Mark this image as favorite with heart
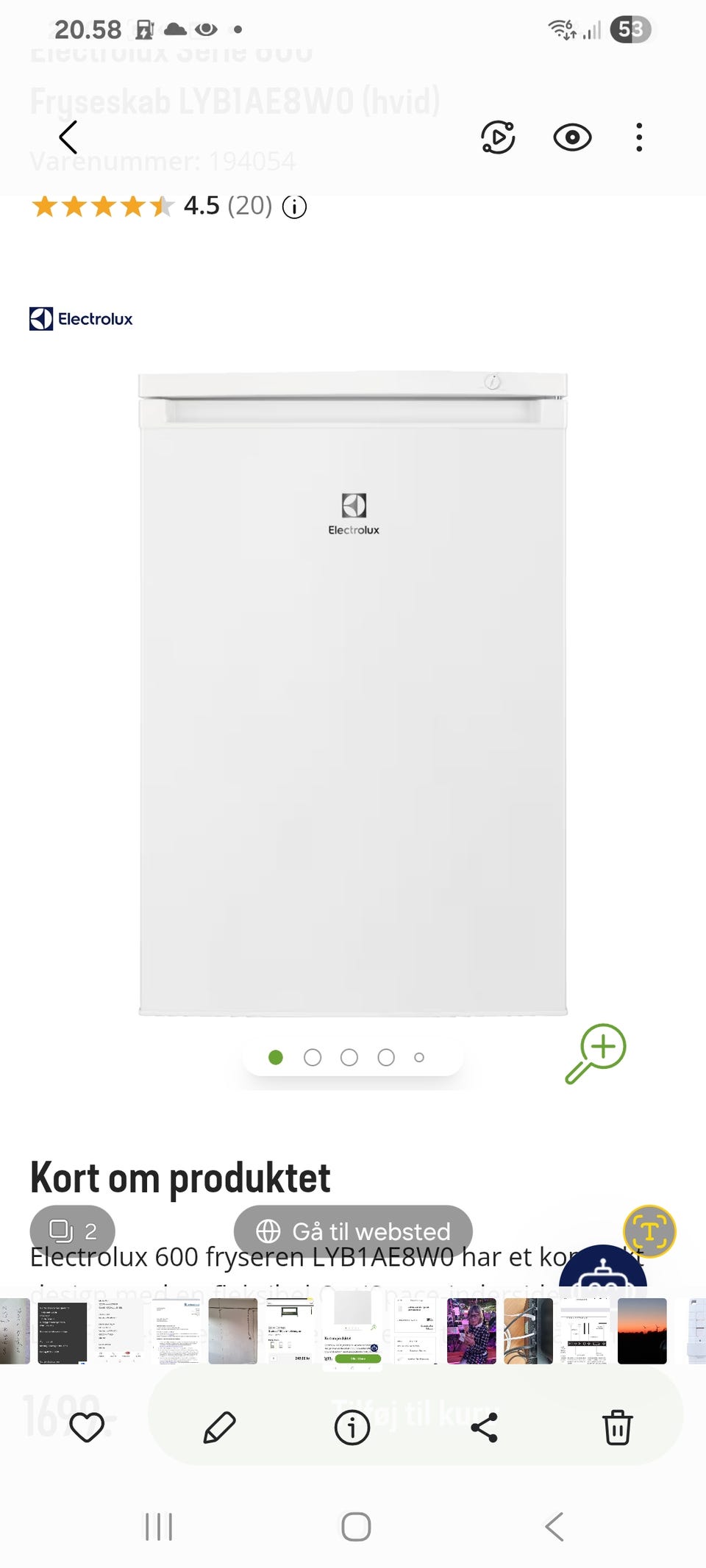The width and height of the screenshot is (706, 1568). click(87, 1428)
